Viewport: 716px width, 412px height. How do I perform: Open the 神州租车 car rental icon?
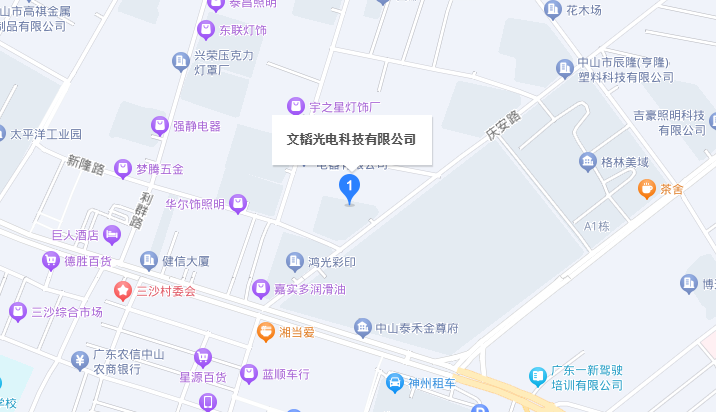397,382
